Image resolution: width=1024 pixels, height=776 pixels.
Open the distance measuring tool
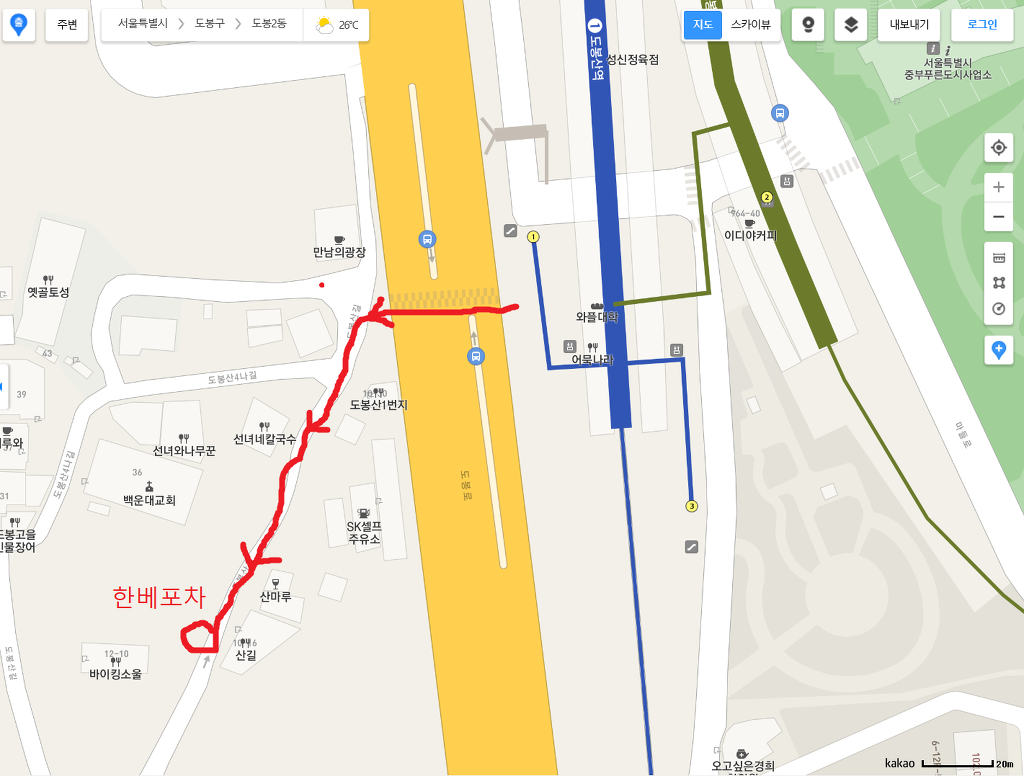(x=998, y=258)
